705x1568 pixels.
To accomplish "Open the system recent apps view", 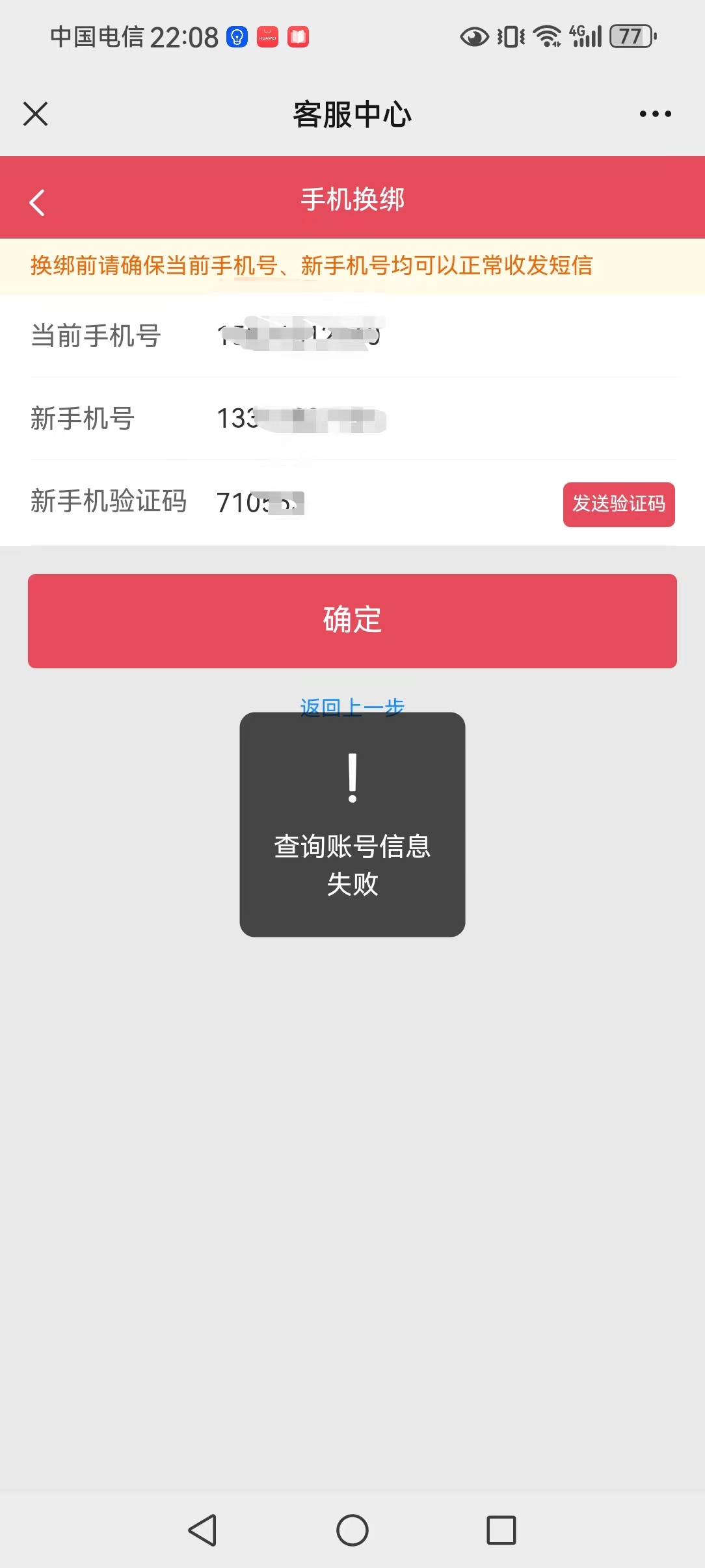I will 501,1530.
